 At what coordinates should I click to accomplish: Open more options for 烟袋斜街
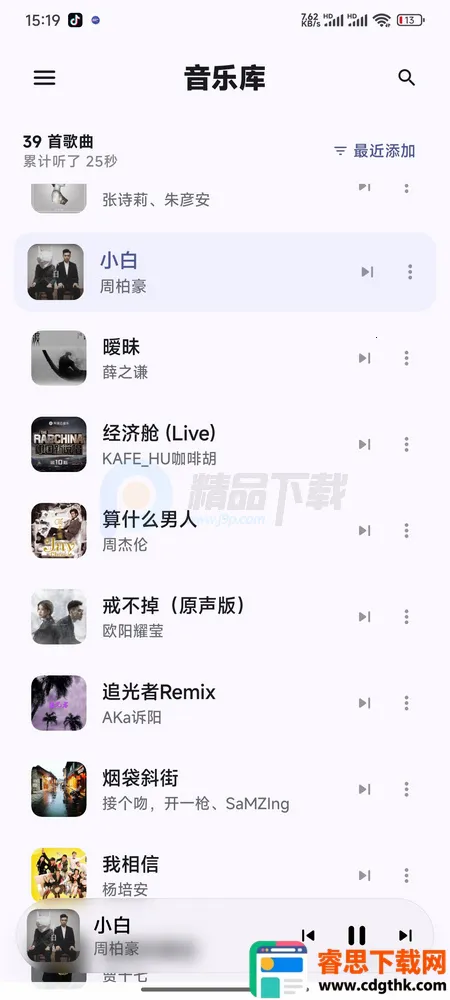tap(407, 789)
